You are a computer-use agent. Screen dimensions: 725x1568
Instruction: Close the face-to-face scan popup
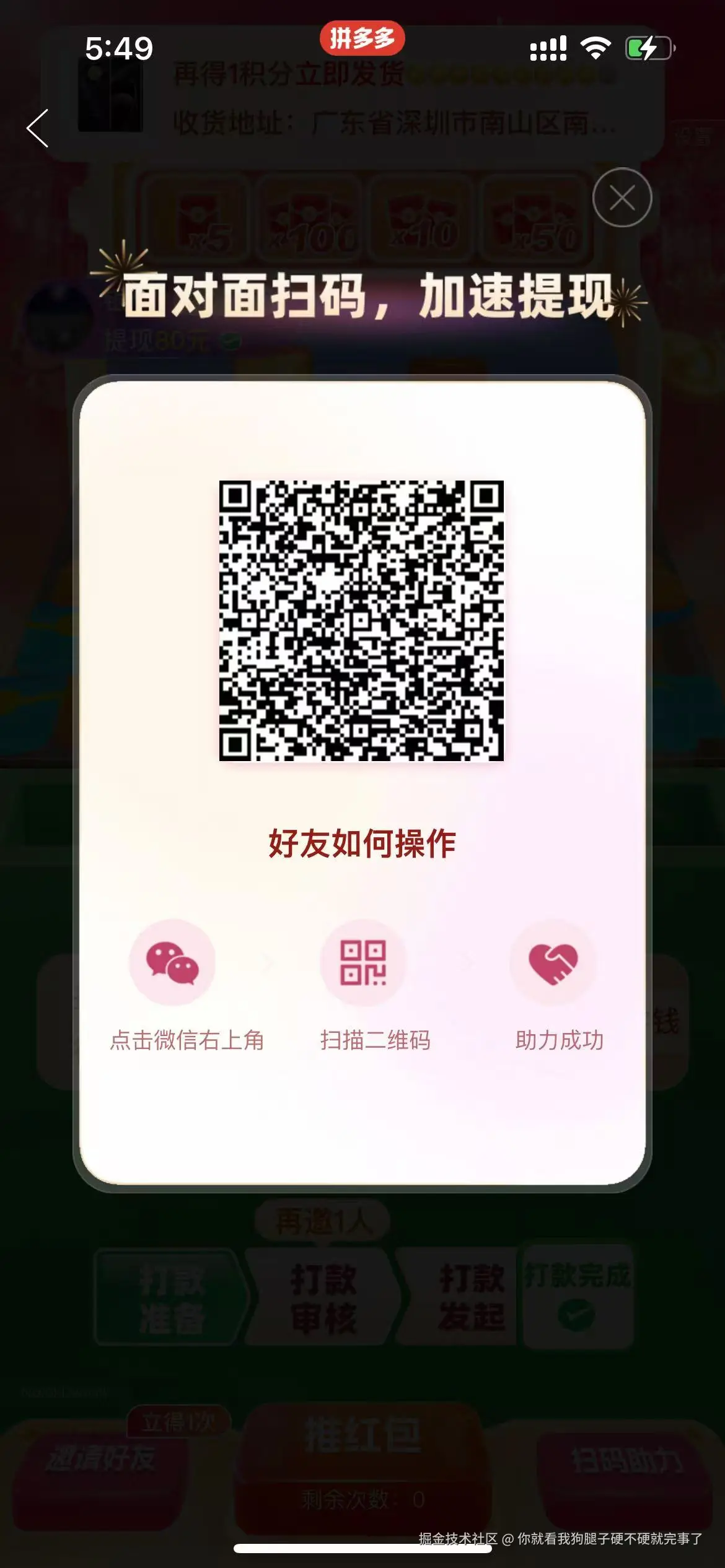(622, 198)
